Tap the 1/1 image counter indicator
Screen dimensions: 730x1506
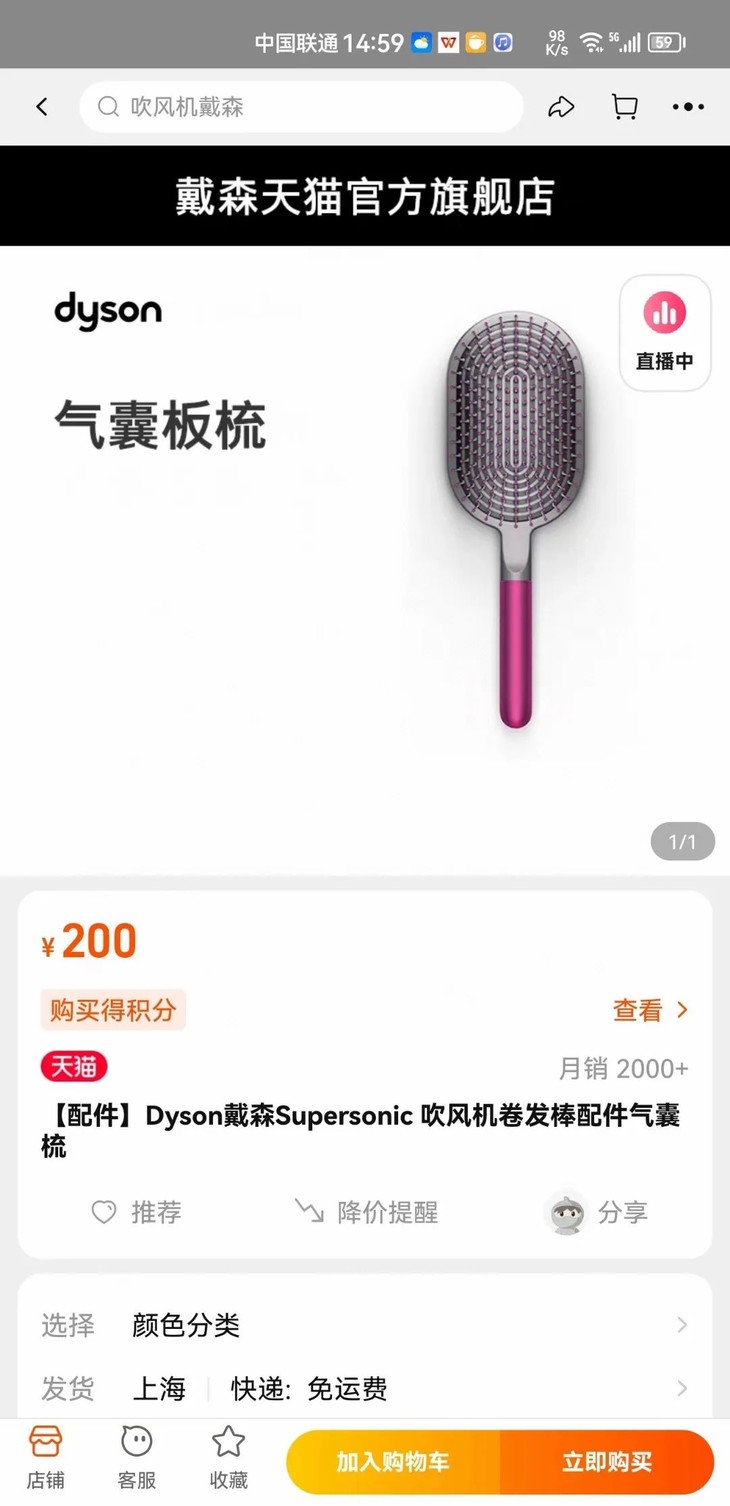tap(681, 842)
